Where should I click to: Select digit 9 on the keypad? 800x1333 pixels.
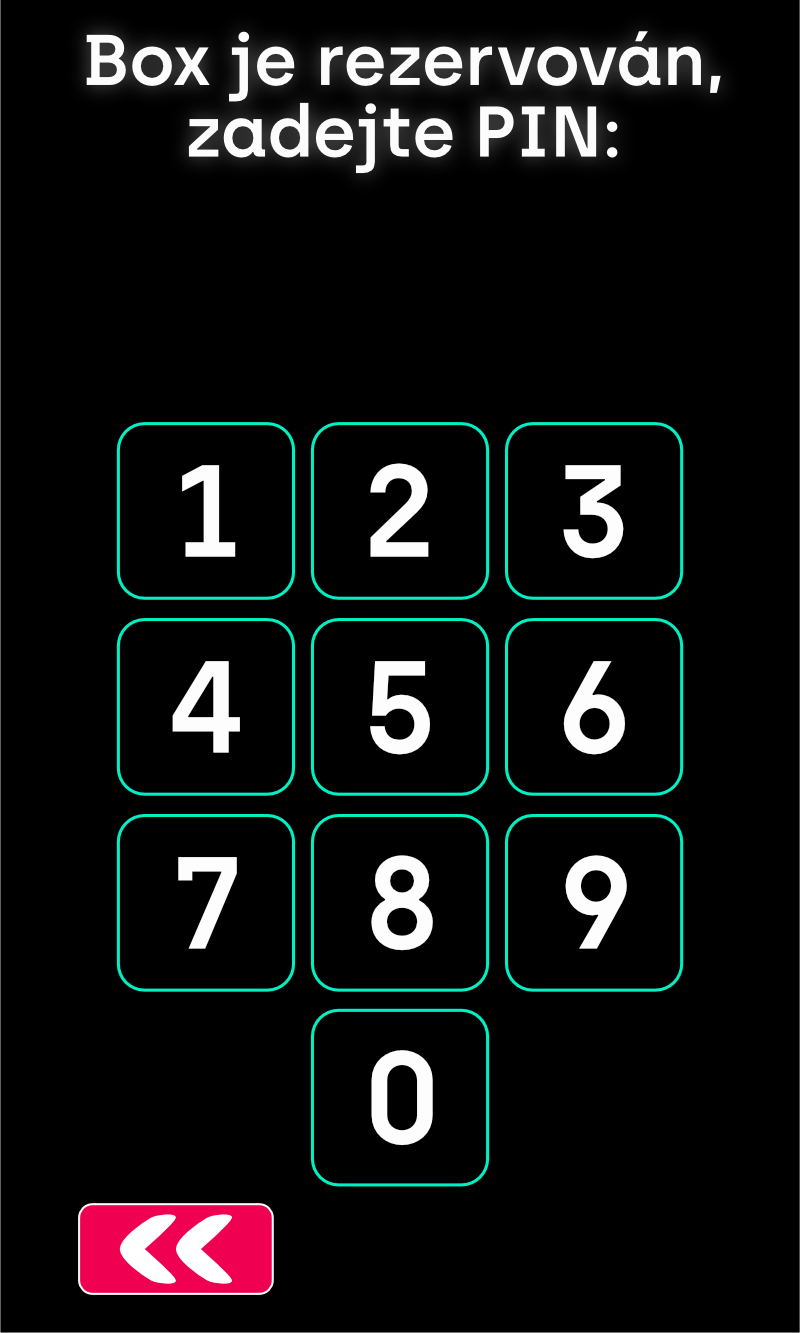pos(594,903)
